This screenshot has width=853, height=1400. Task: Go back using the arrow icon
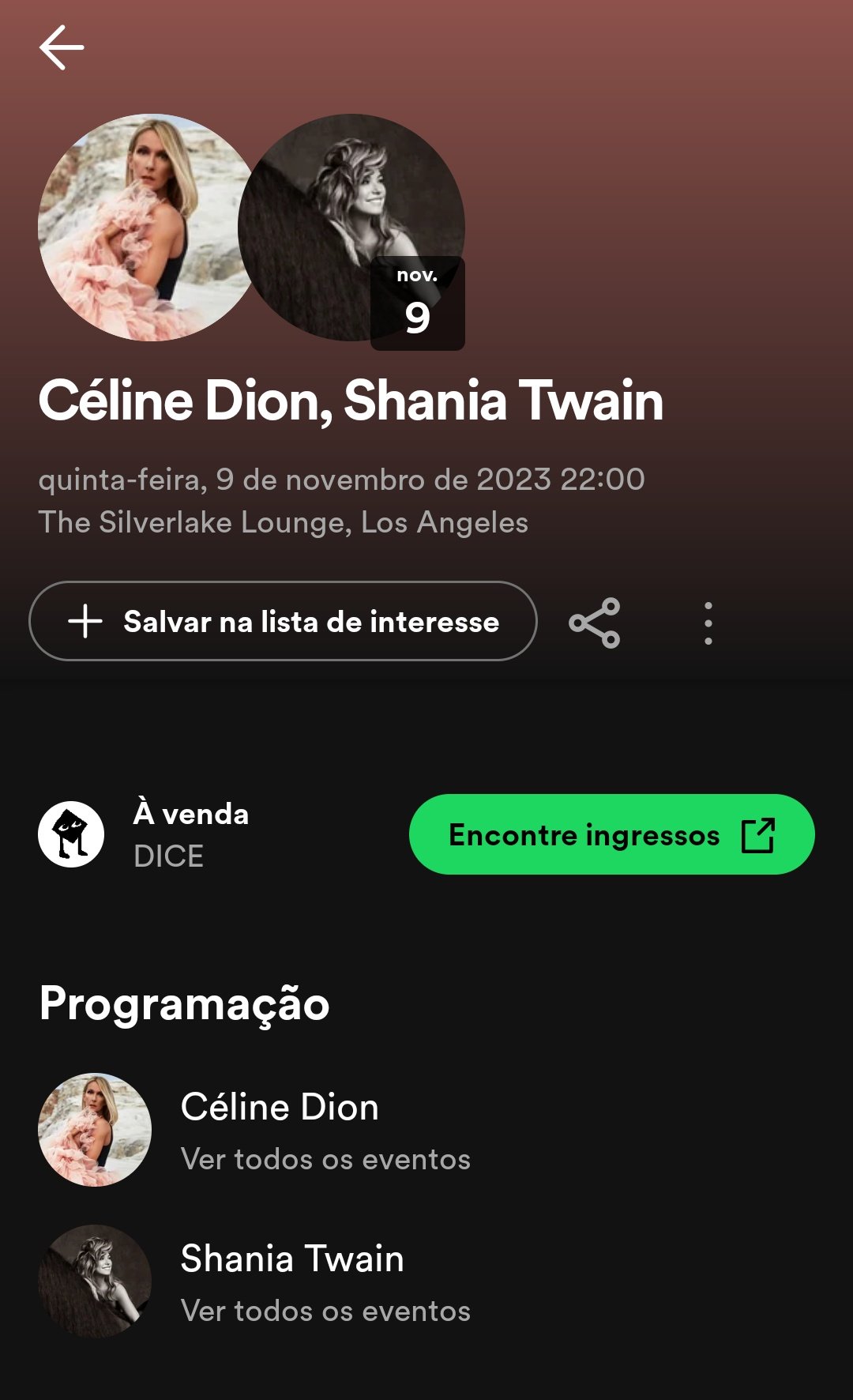click(62, 47)
